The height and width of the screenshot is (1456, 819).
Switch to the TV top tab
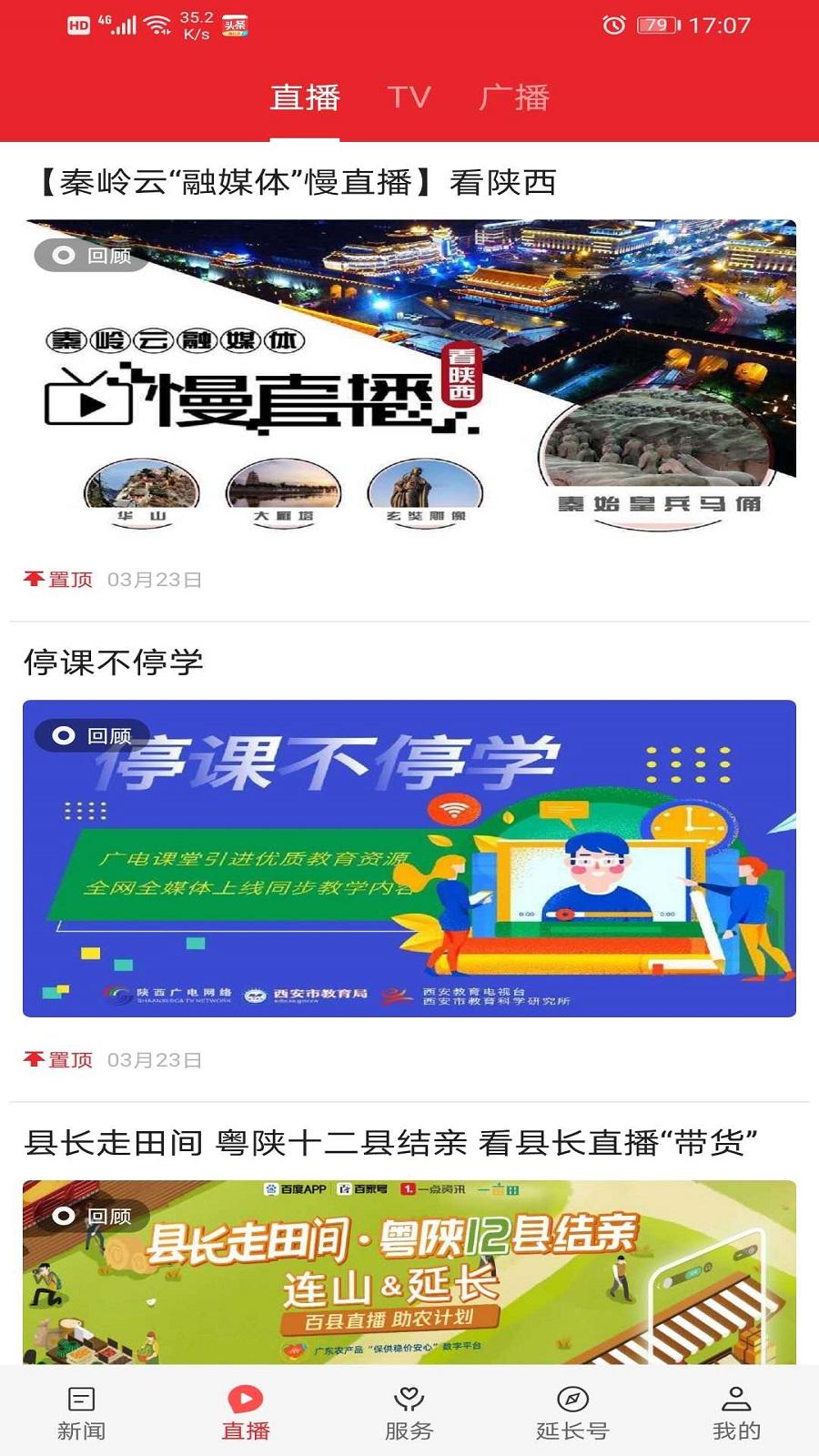click(x=409, y=97)
